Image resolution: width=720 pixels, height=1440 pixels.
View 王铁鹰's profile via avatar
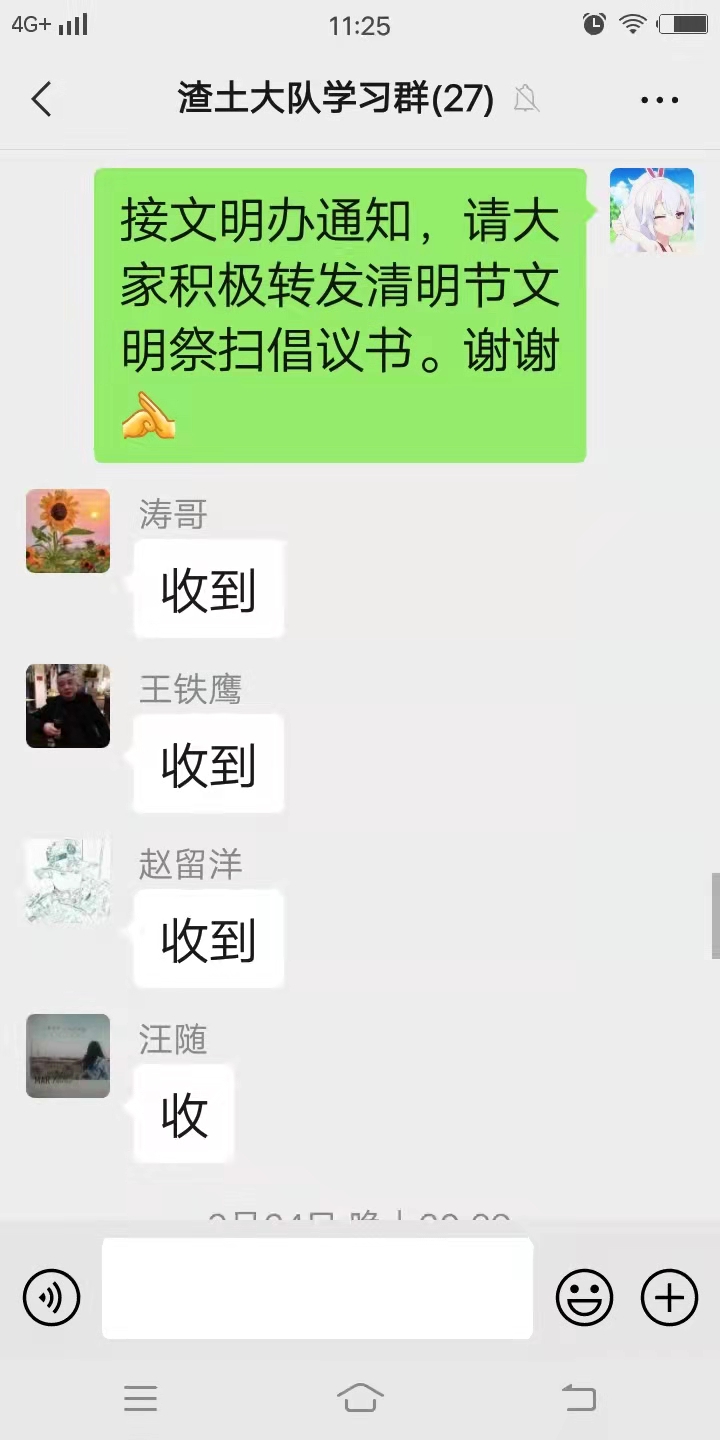pyautogui.click(x=68, y=706)
